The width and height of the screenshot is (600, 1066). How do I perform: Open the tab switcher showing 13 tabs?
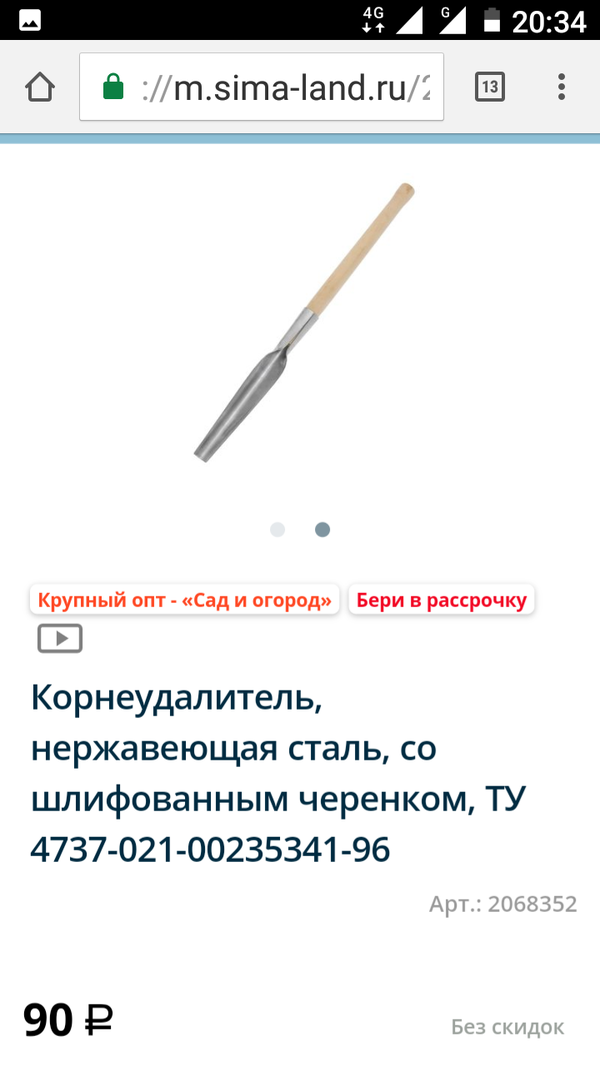tap(489, 87)
